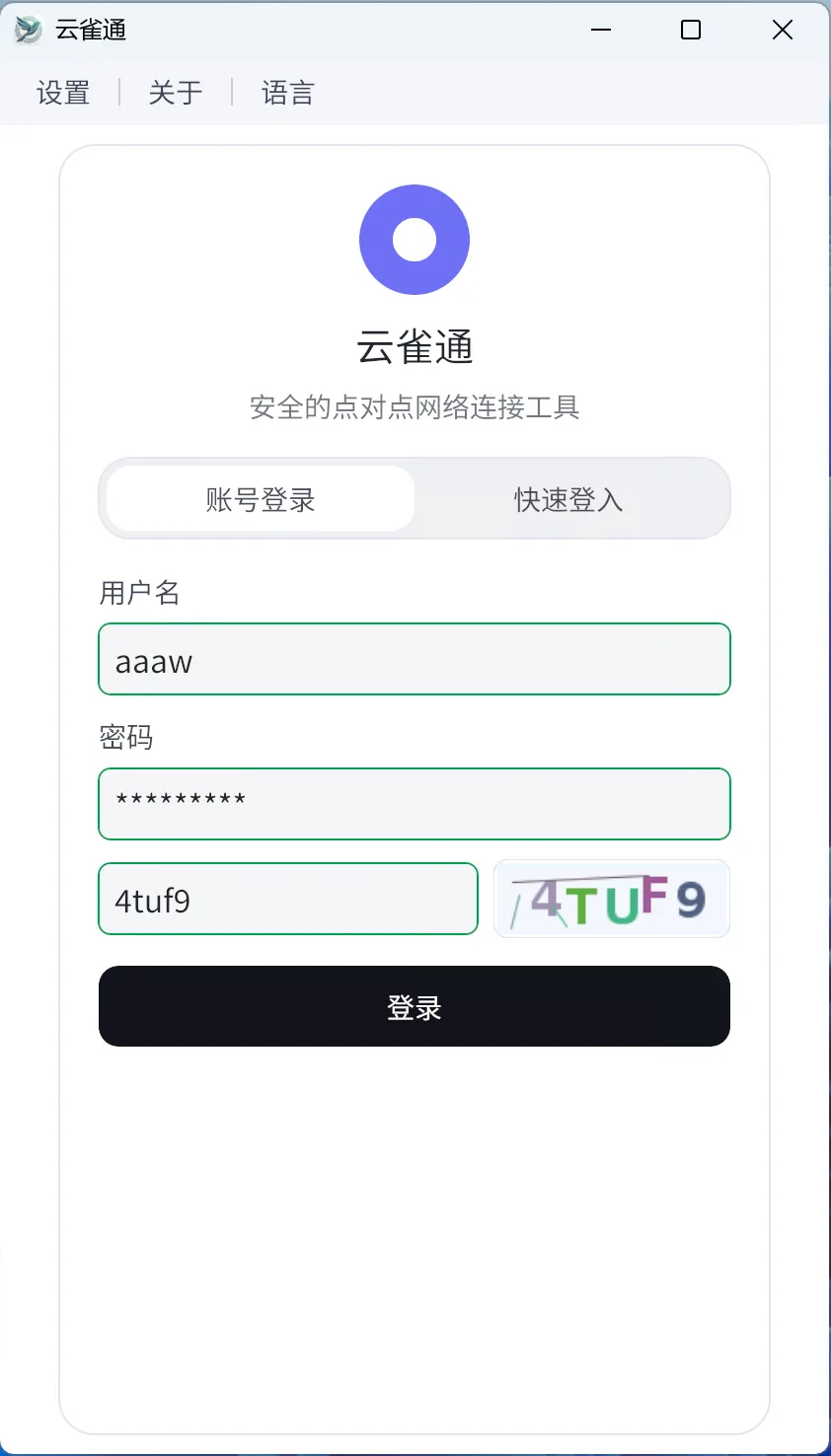
Task: Click the maximize window button
Action: [x=690, y=30]
